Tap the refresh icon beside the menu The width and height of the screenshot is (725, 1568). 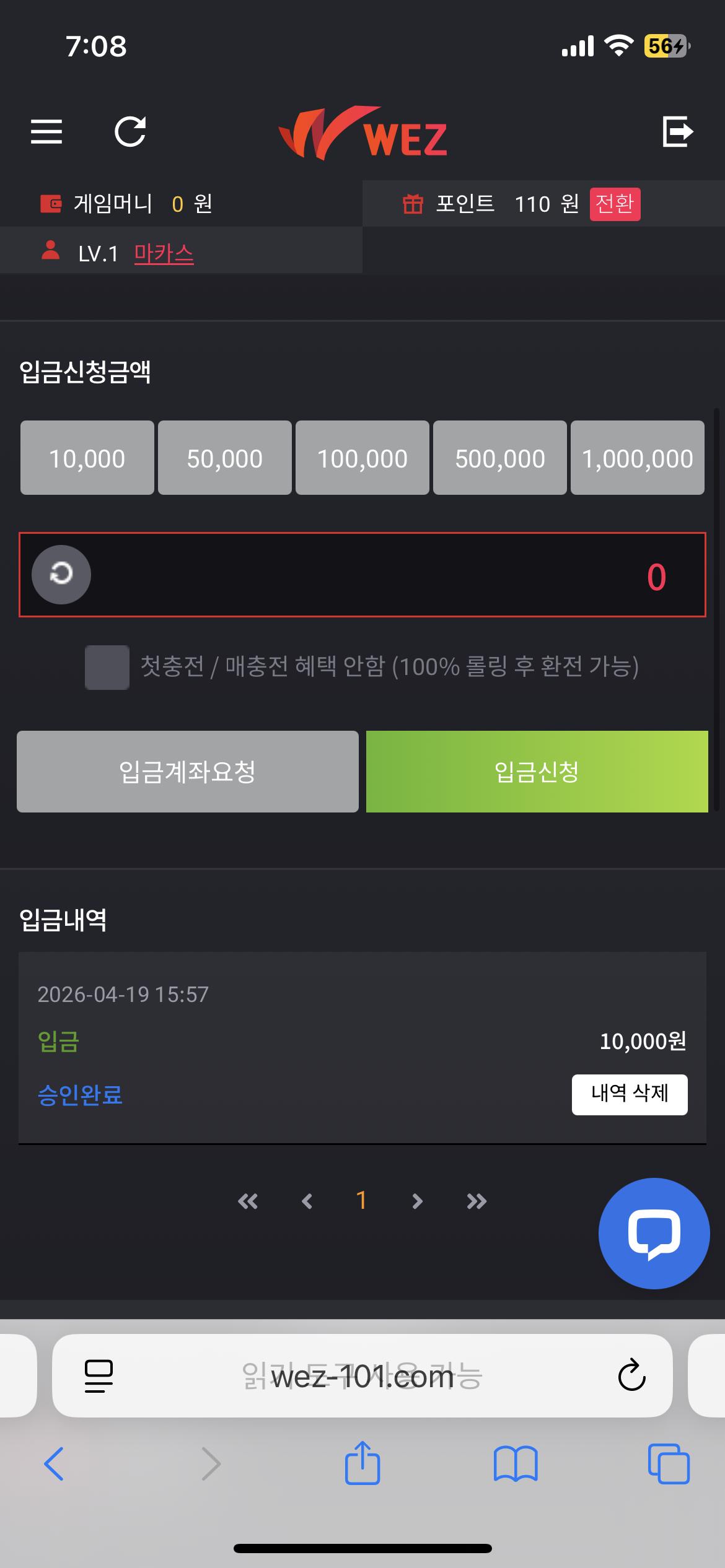point(130,132)
